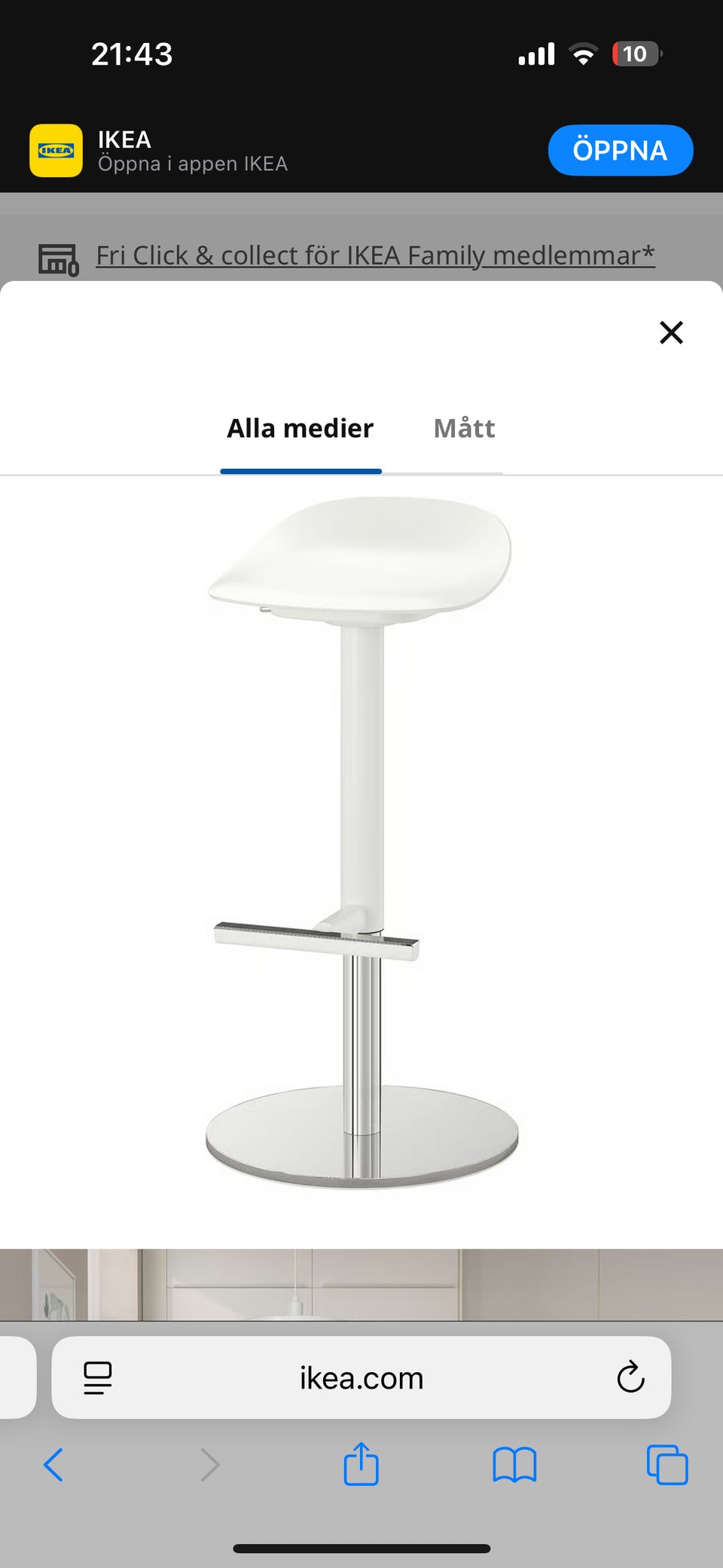The width and height of the screenshot is (723, 1568).
Task: Expand the battery indicator in the status bar
Action: (636, 53)
